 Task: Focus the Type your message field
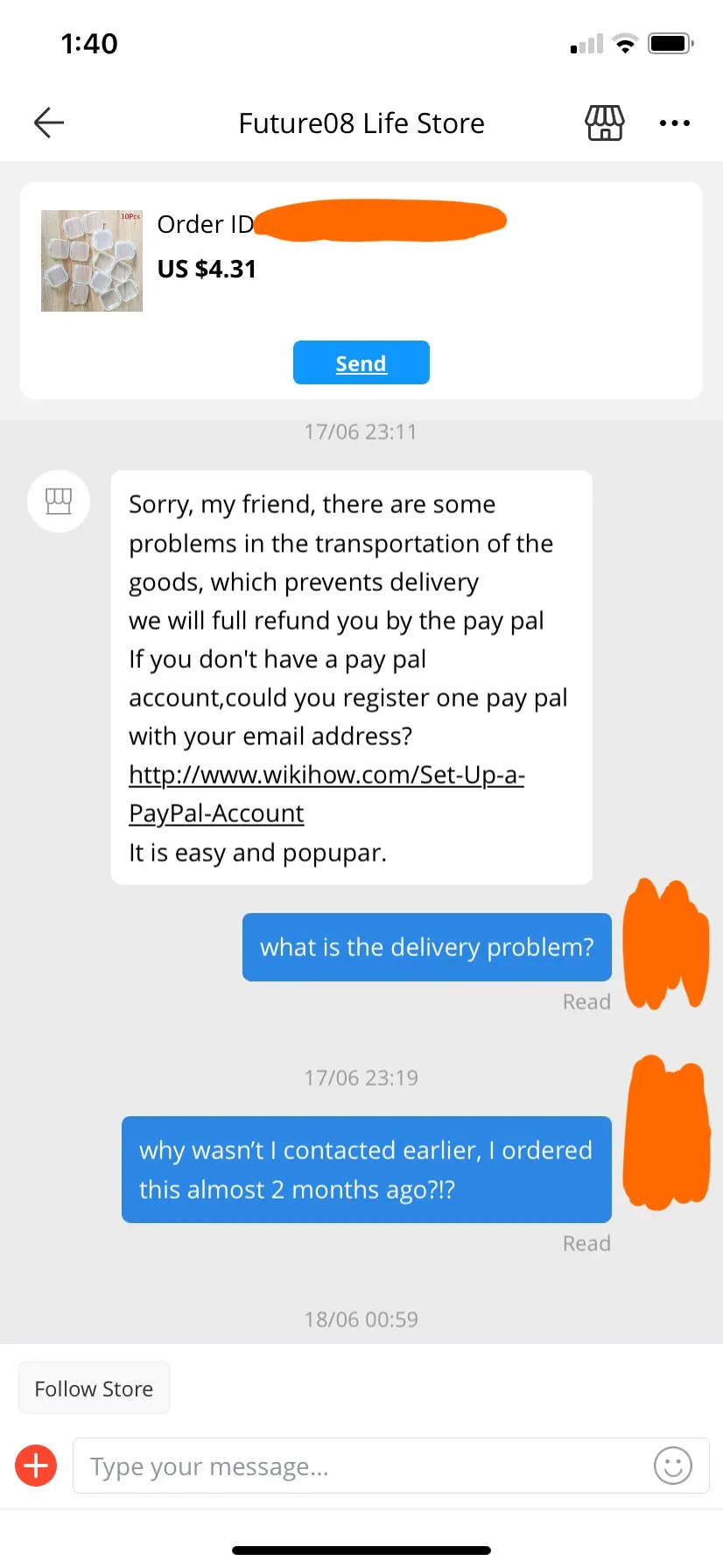pyautogui.click(x=359, y=1466)
